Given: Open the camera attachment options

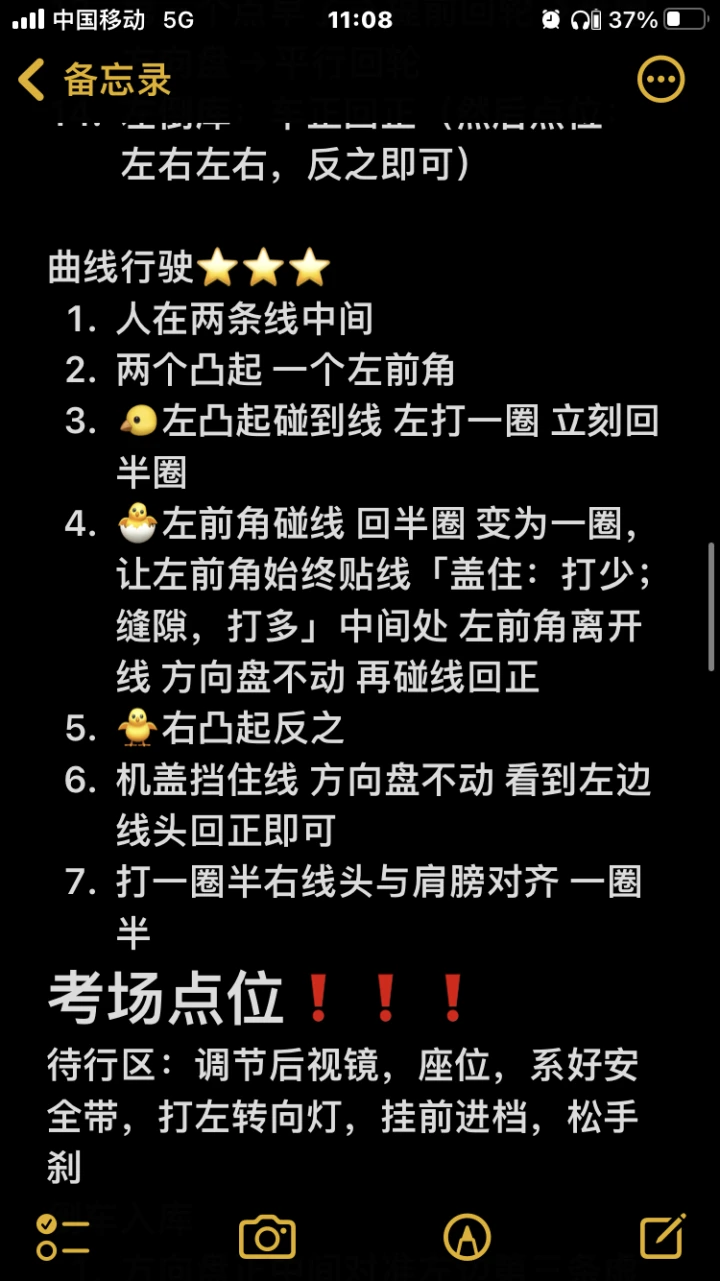Looking at the screenshot, I should pos(267,1237).
